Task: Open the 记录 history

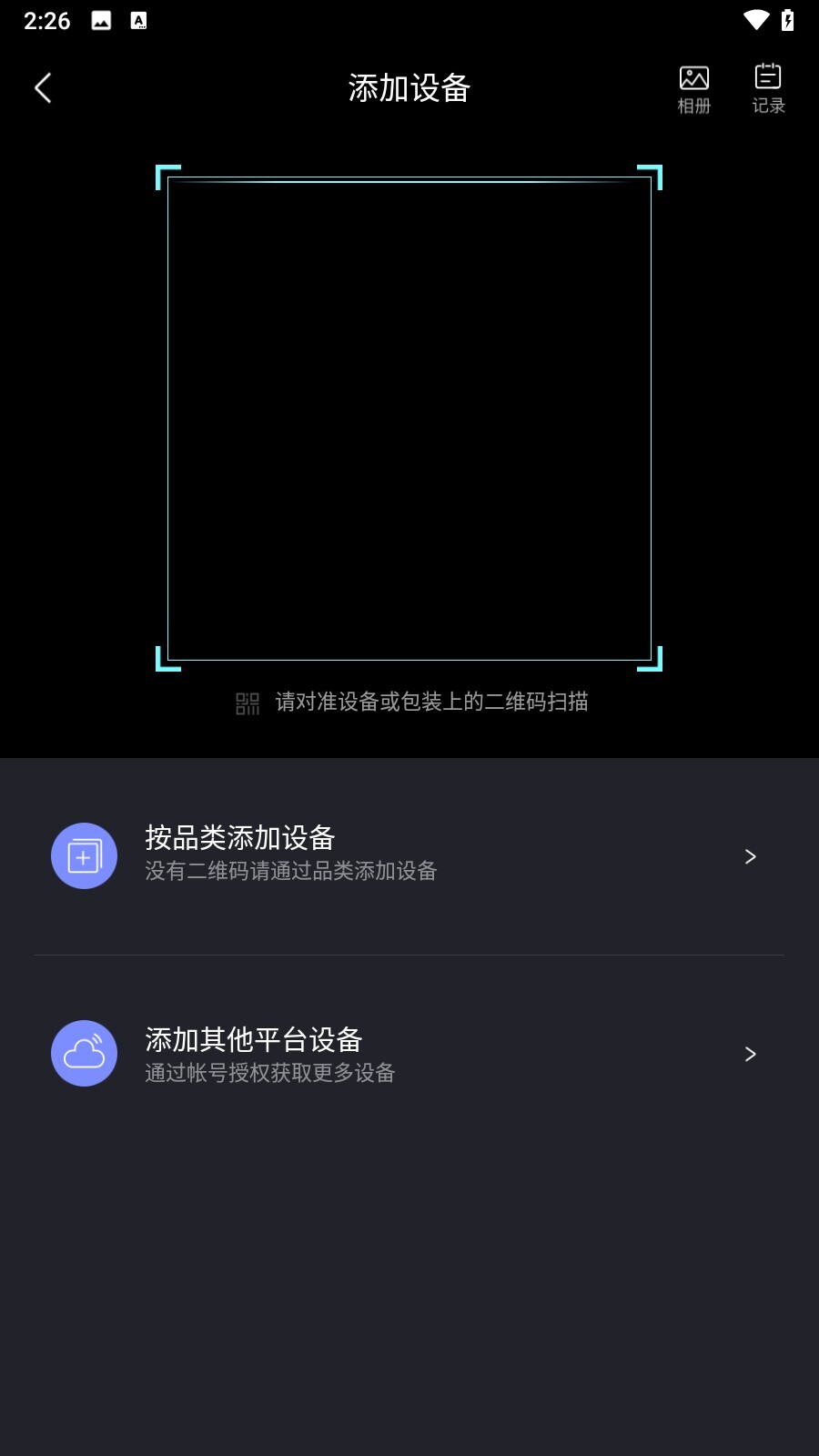Action: (x=768, y=89)
